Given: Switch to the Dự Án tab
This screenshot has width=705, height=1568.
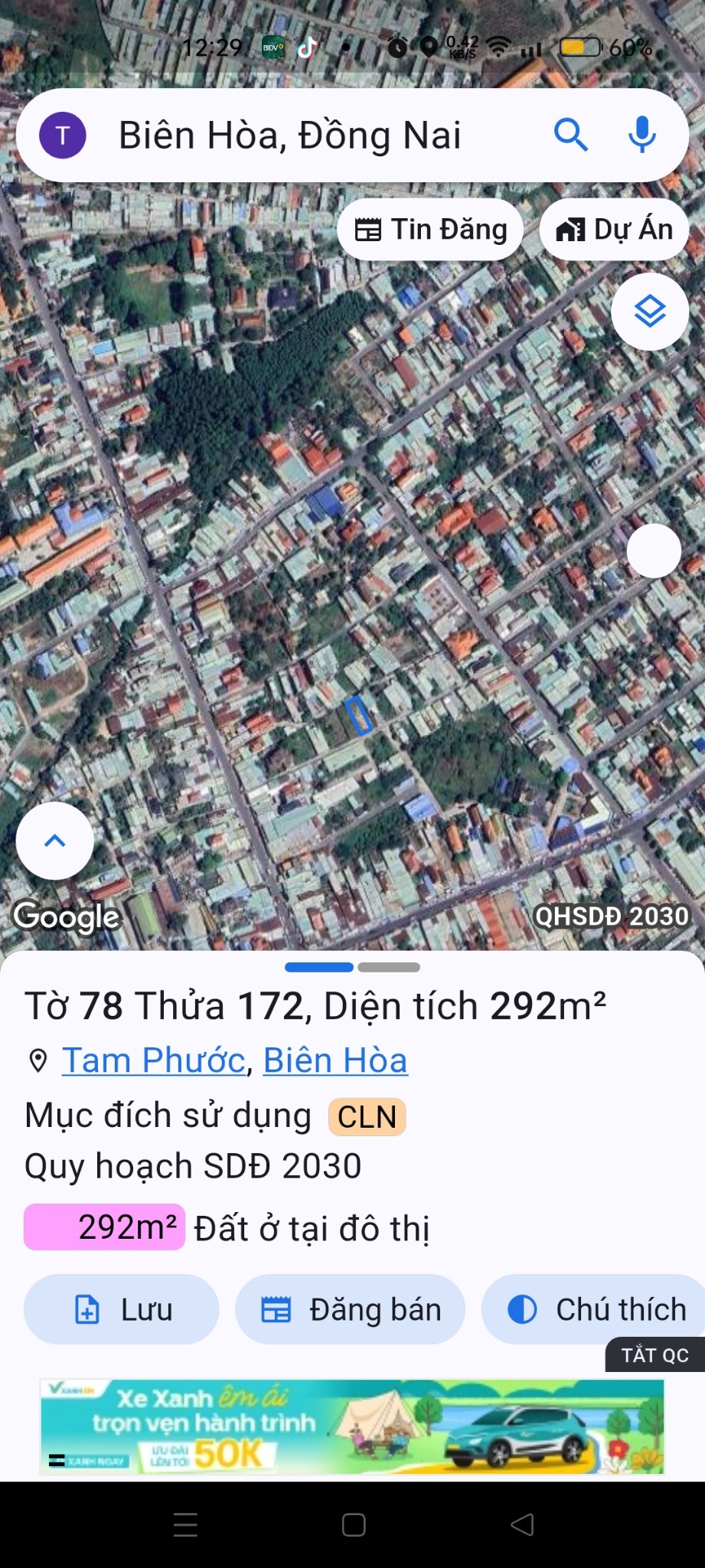Looking at the screenshot, I should [614, 228].
